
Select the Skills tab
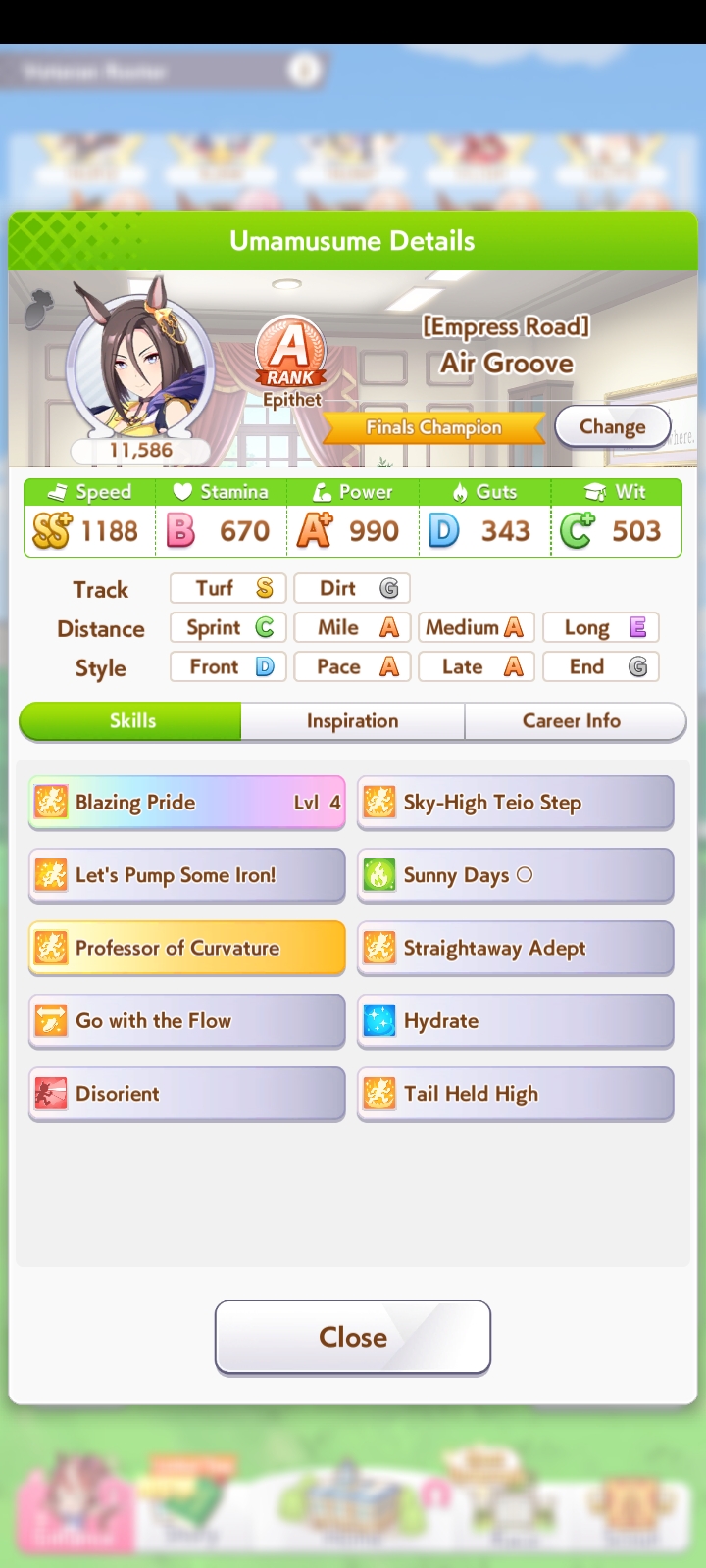[x=130, y=721]
